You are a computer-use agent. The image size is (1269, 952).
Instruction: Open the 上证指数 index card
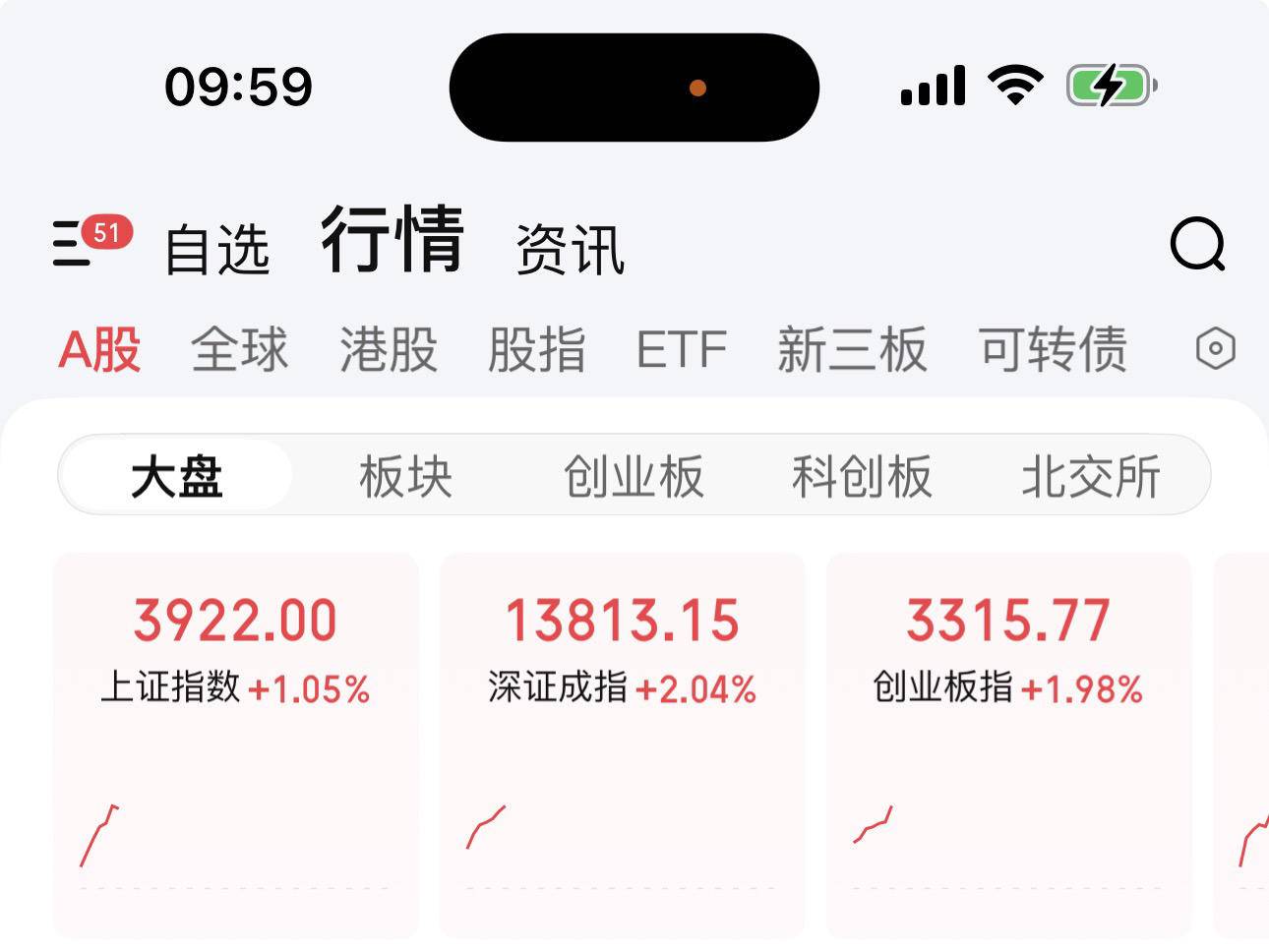coord(236,744)
